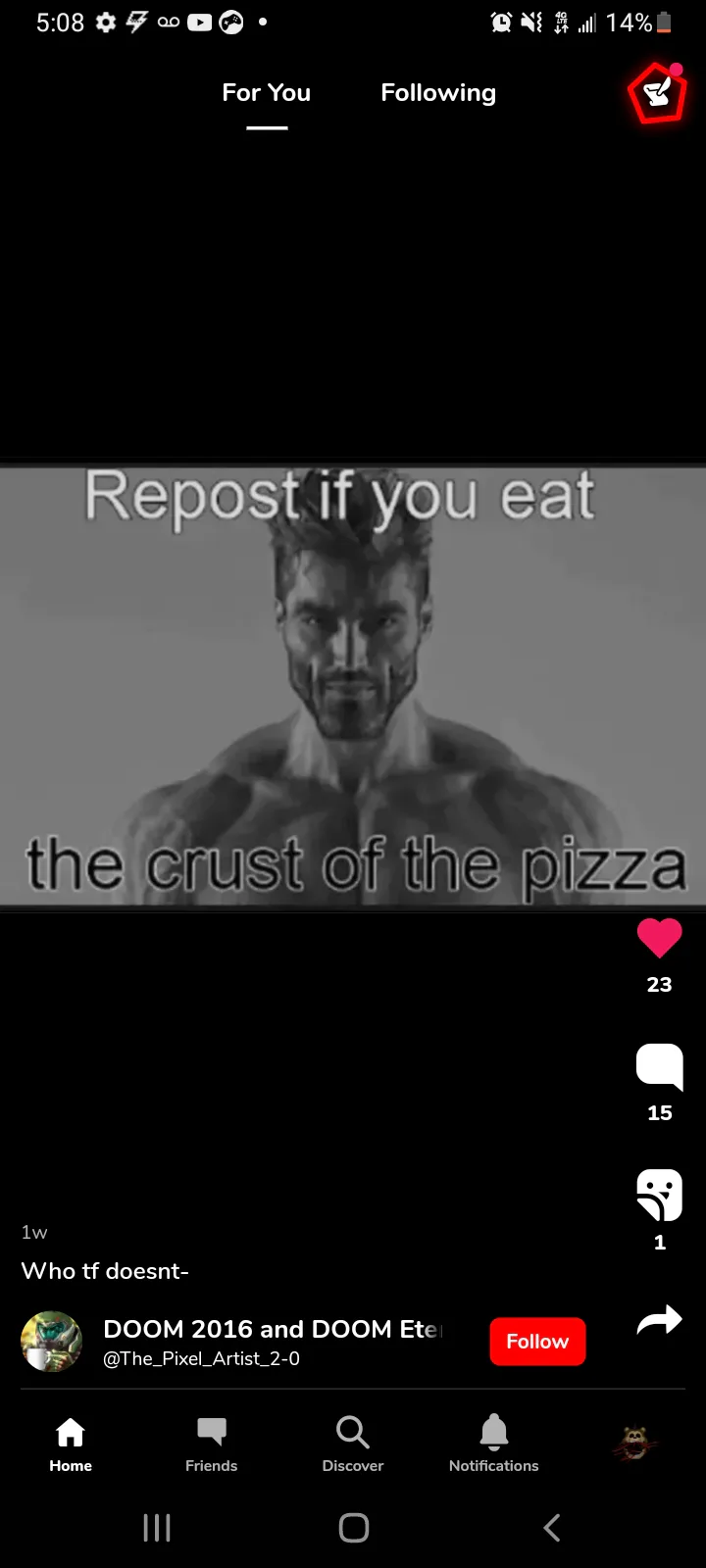
Task: Open the Notifications tab
Action: pyautogui.click(x=494, y=1444)
